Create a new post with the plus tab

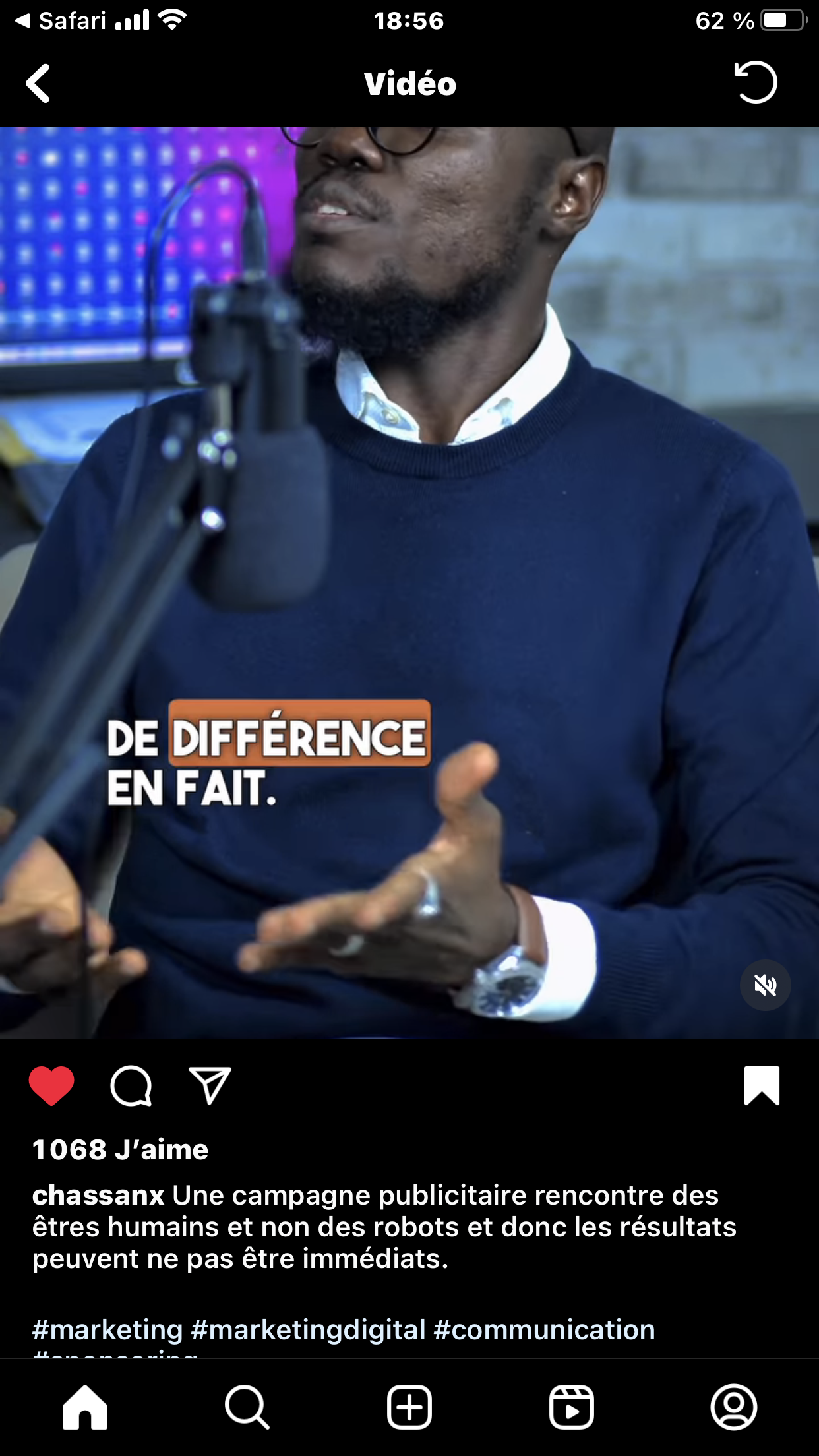pos(409,1407)
